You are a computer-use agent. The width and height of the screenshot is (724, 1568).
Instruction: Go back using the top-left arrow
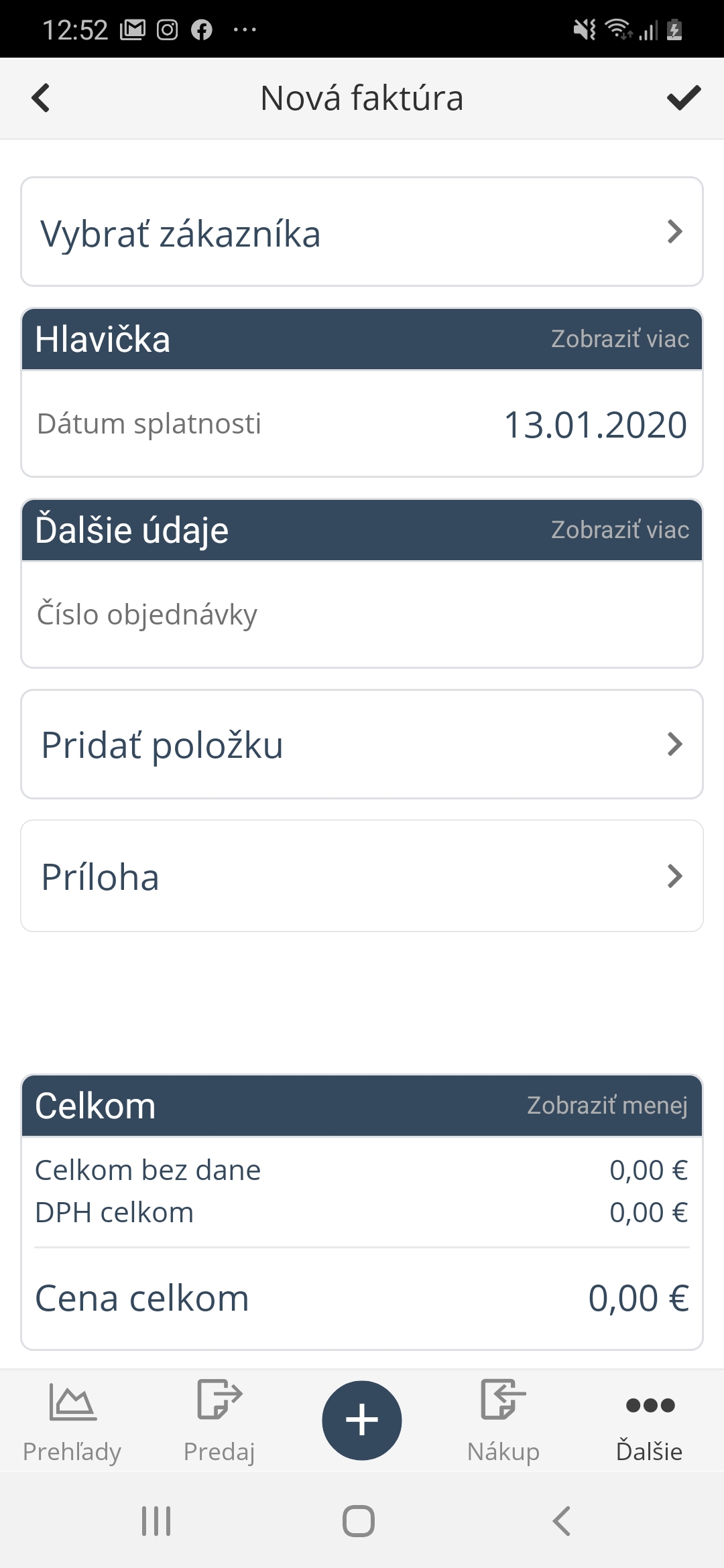tap(41, 98)
